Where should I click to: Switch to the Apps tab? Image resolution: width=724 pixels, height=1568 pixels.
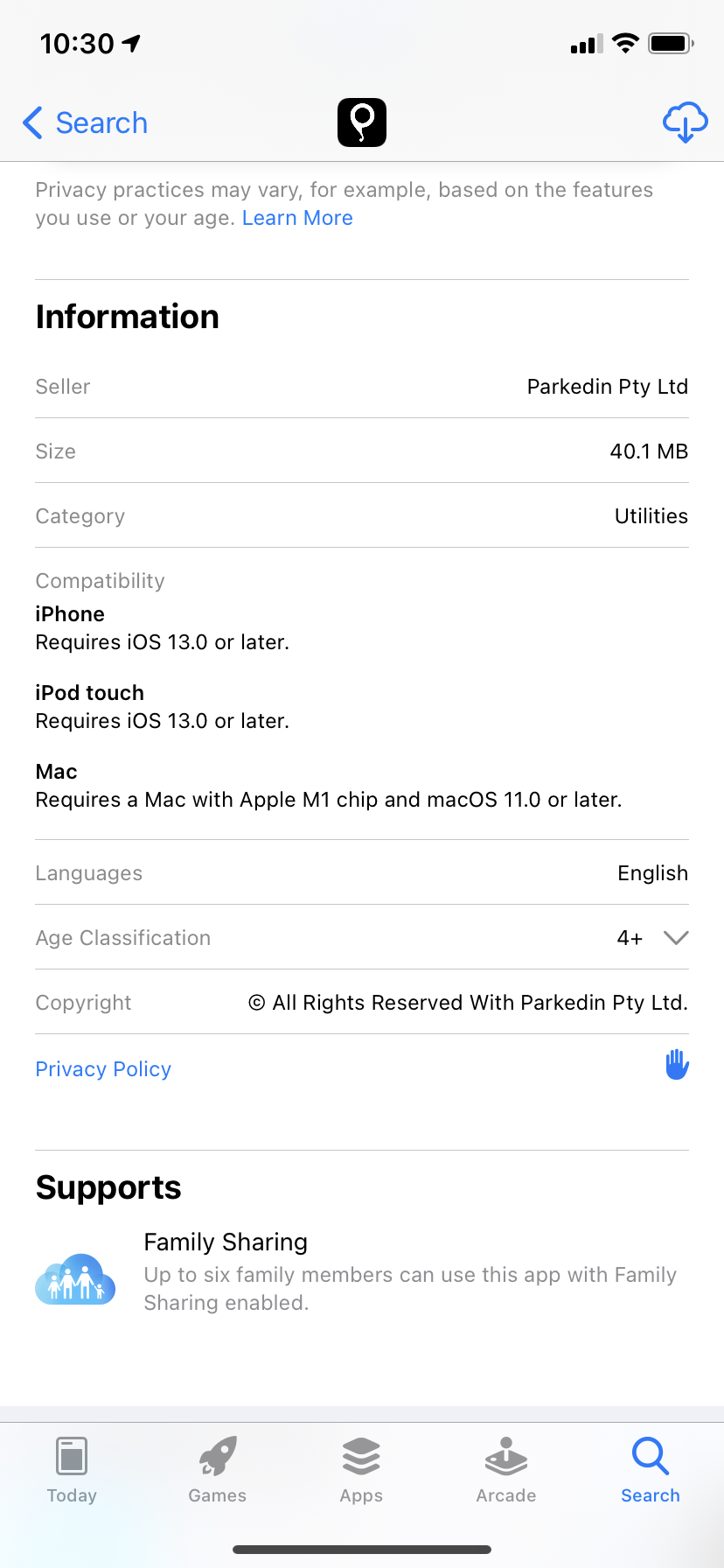[x=361, y=1470]
